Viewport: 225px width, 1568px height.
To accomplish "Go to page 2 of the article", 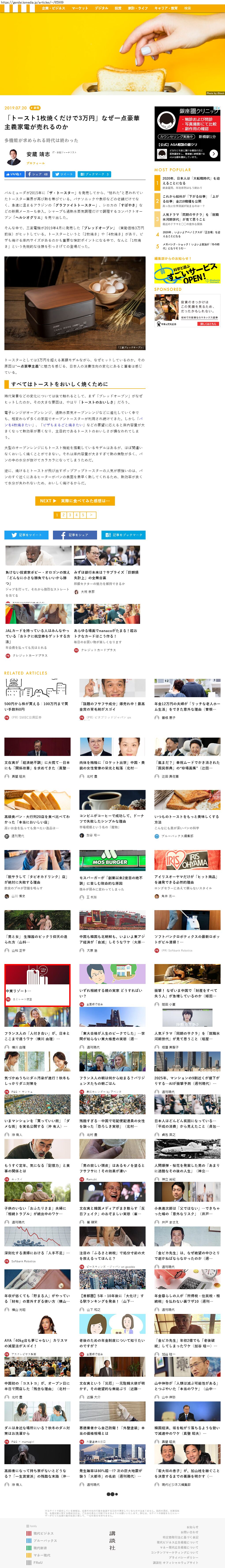I will tap(63, 515).
